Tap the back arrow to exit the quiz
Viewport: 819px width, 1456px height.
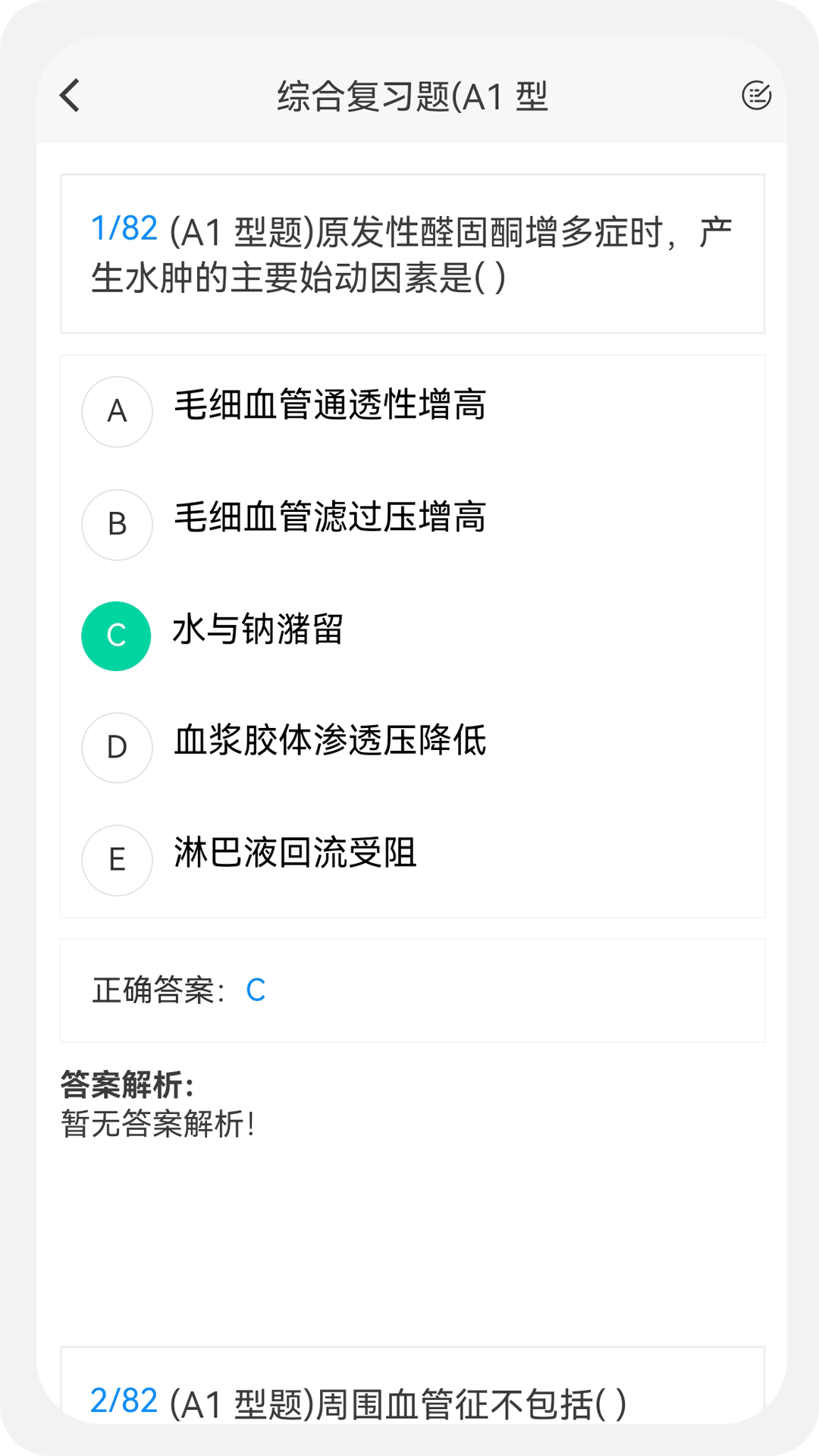pos(70,96)
